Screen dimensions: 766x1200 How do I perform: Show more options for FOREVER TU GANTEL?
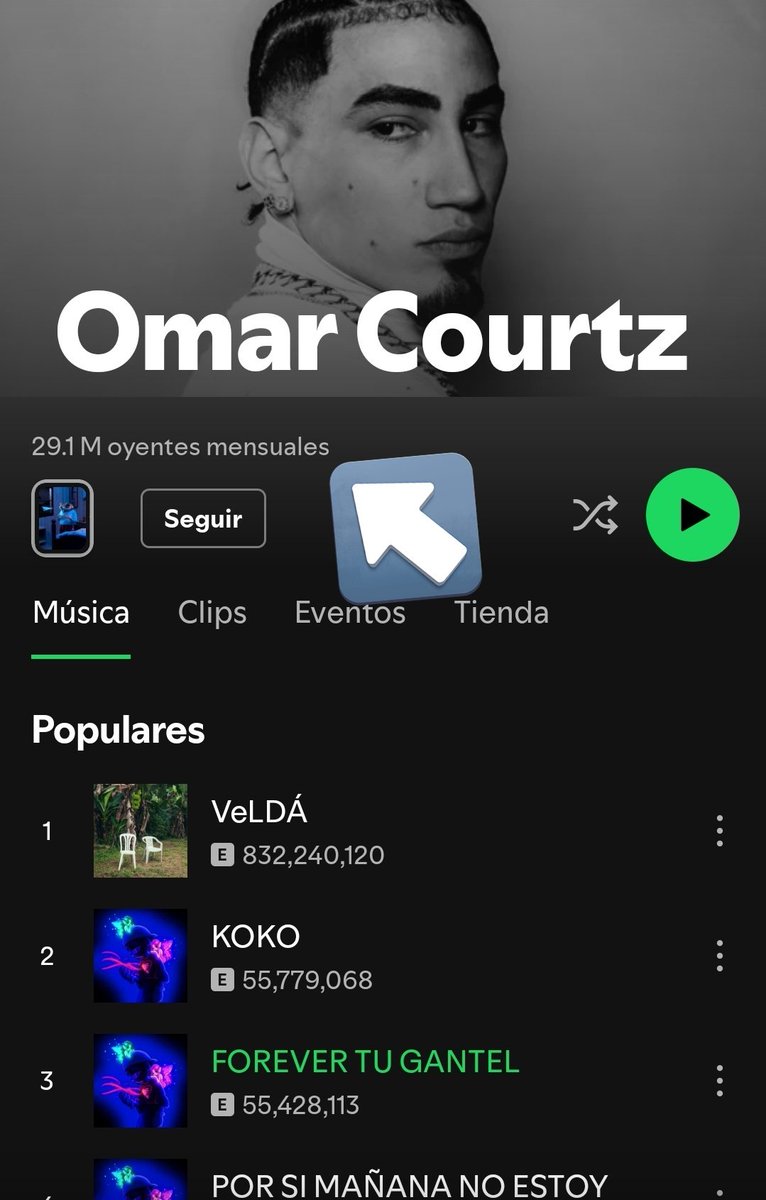point(719,1081)
